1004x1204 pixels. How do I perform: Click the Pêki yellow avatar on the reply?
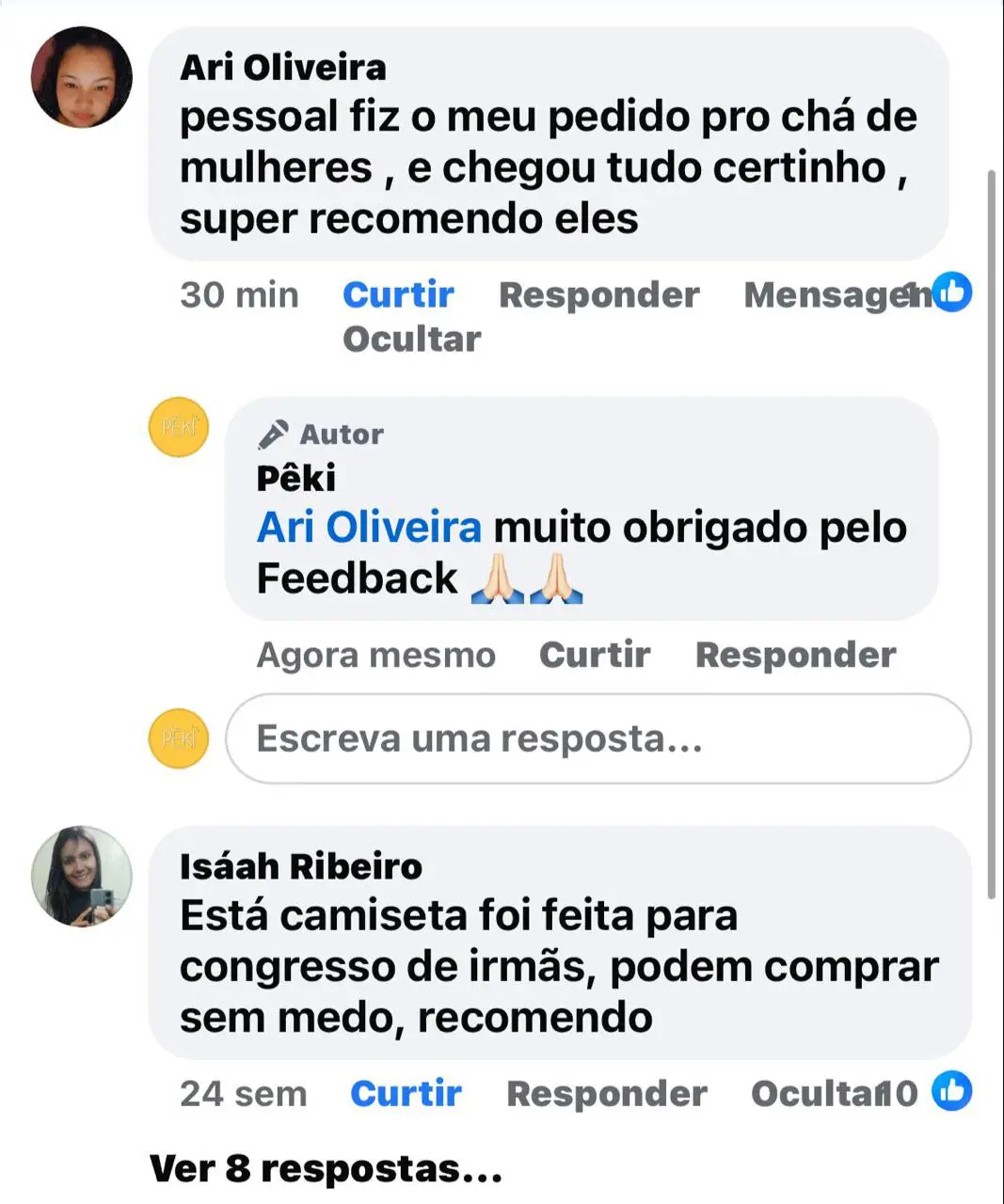[x=177, y=428]
